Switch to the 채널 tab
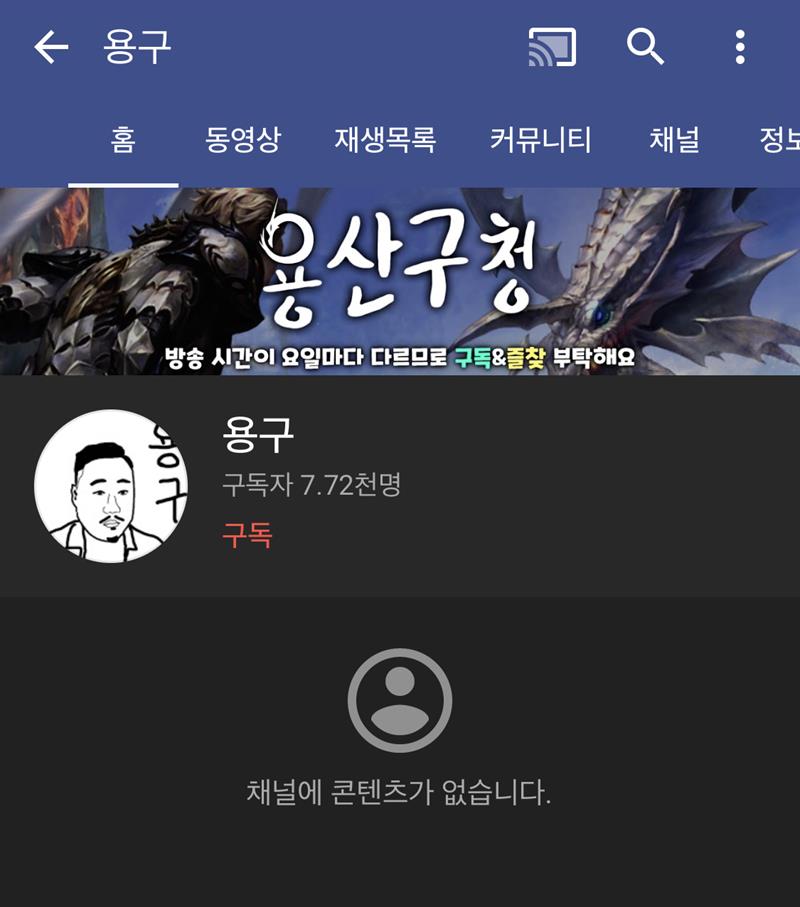Viewport: 800px width, 907px height. (675, 140)
